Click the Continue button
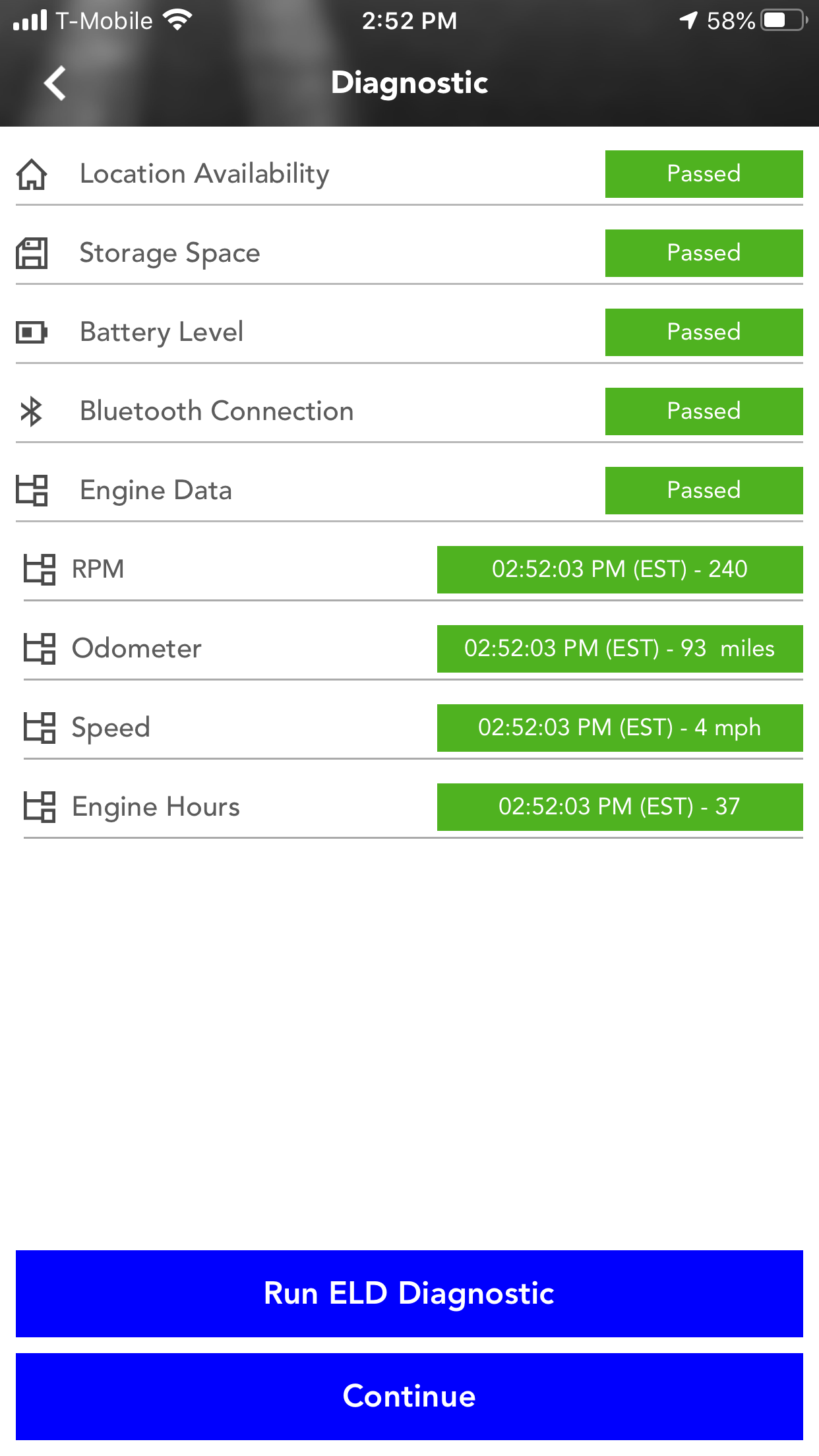 pos(409,1396)
